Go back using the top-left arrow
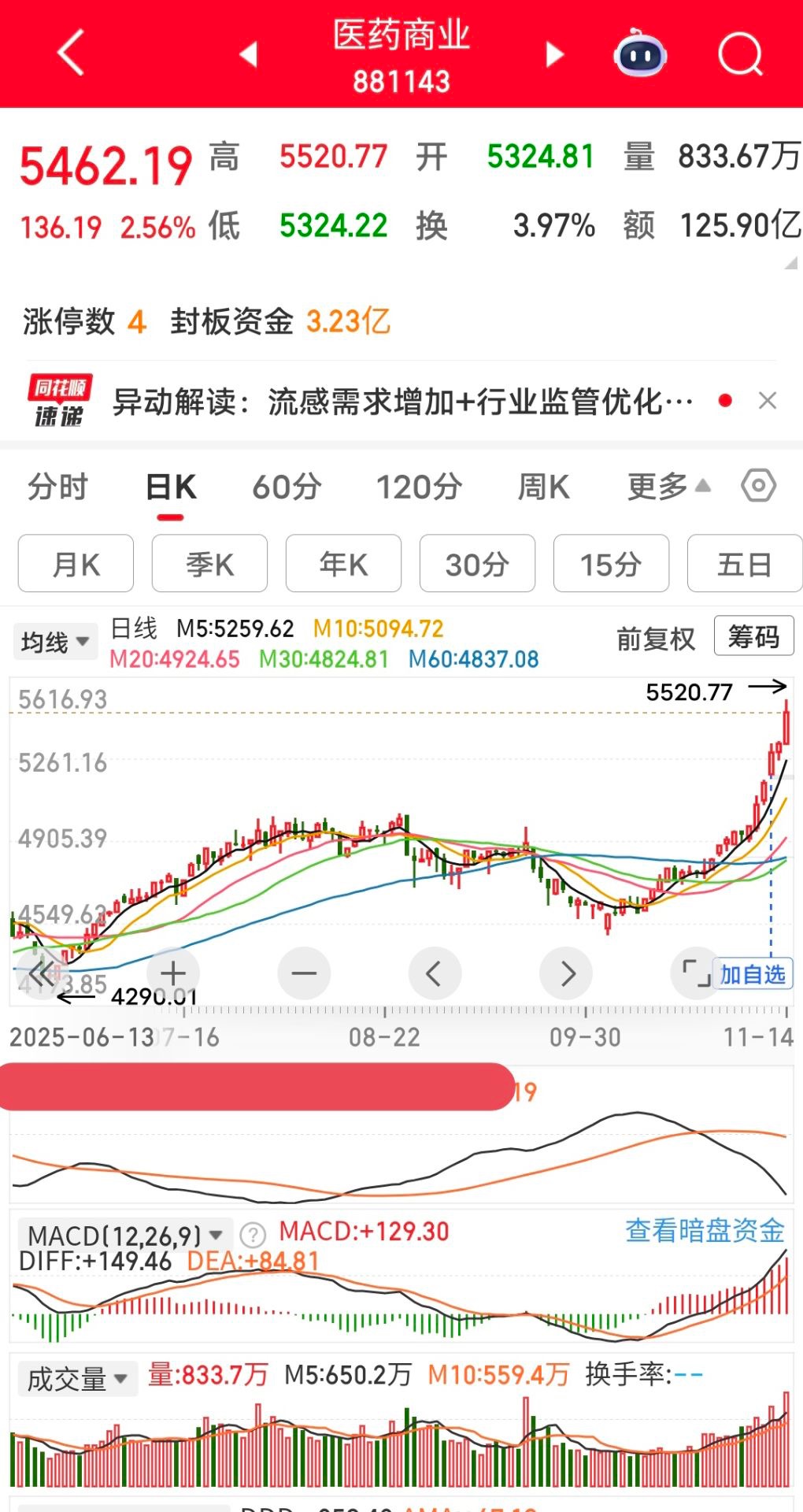Viewport: 803px width, 1512px height. [71, 54]
